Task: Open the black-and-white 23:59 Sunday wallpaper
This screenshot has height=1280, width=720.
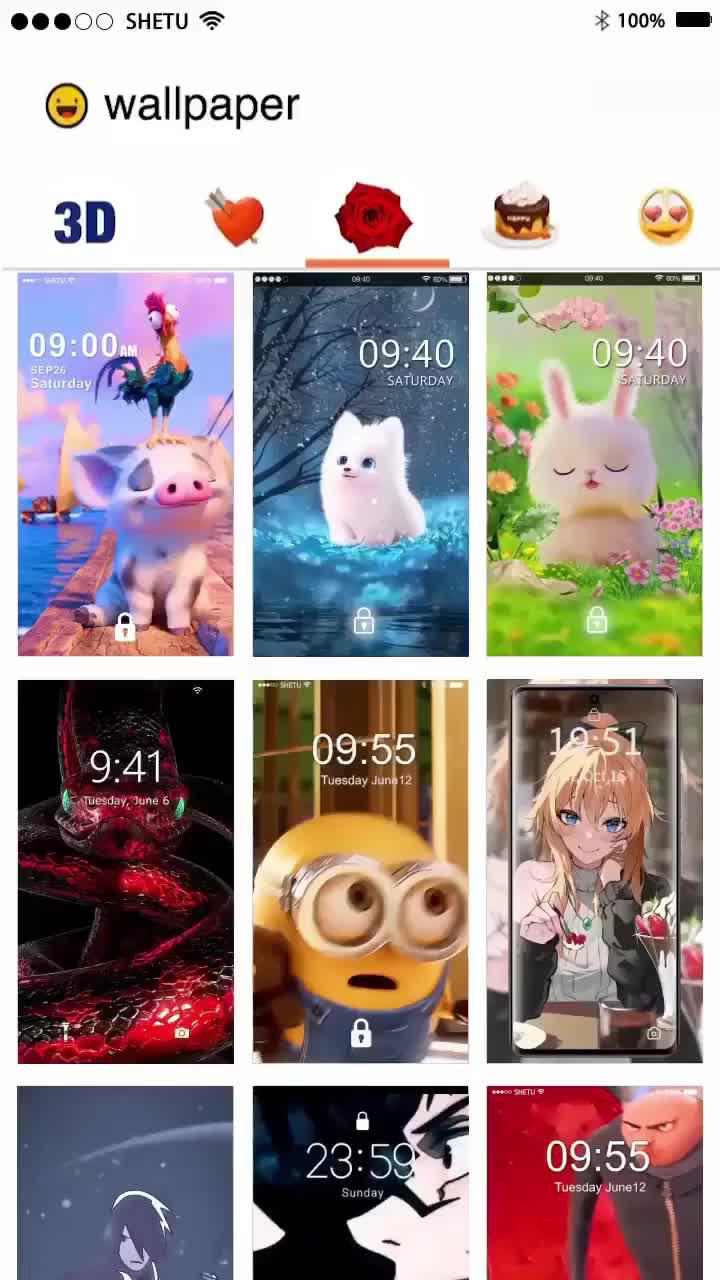Action: click(x=360, y=1182)
